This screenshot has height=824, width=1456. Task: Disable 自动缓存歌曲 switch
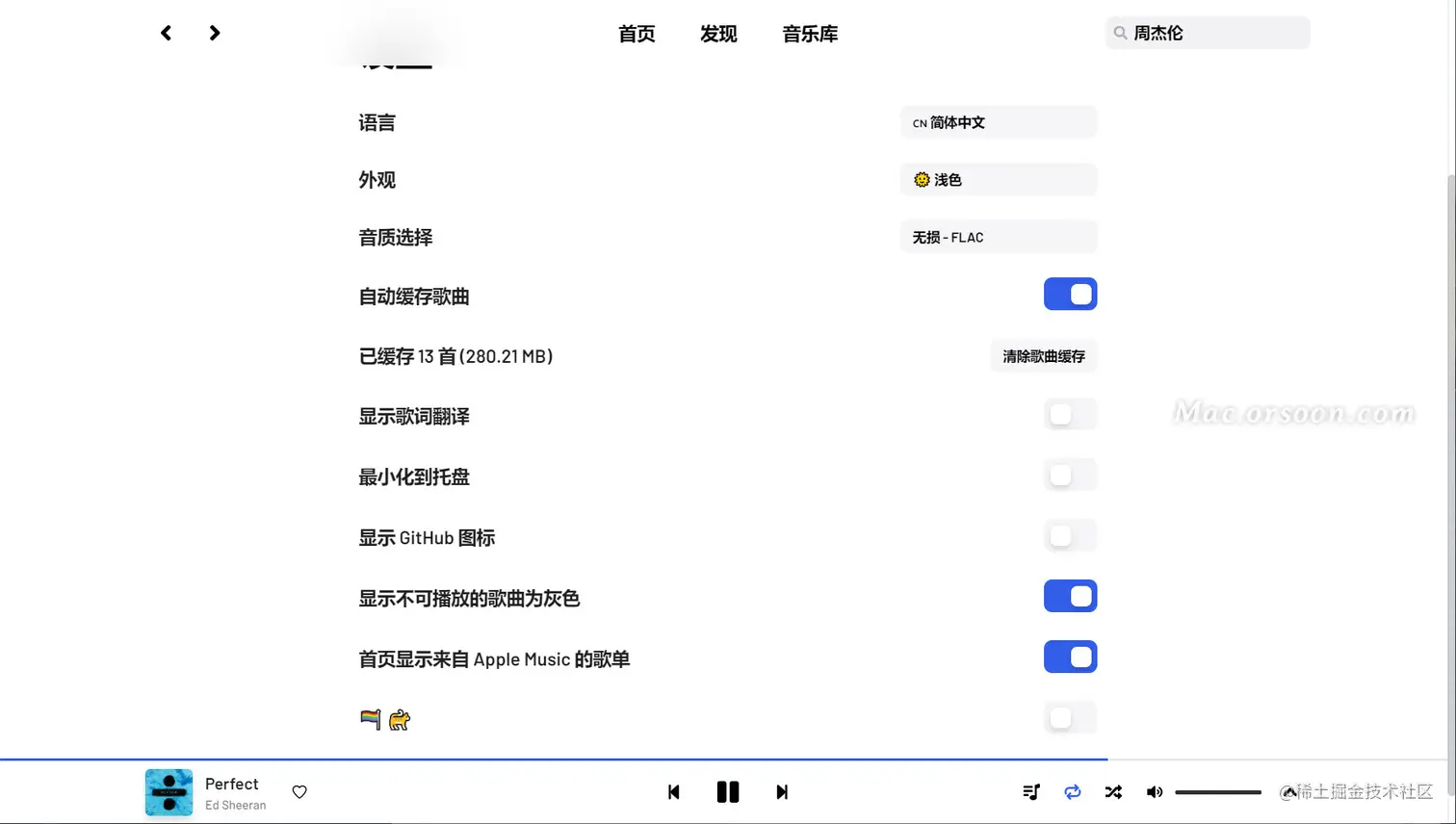(1070, 295)
